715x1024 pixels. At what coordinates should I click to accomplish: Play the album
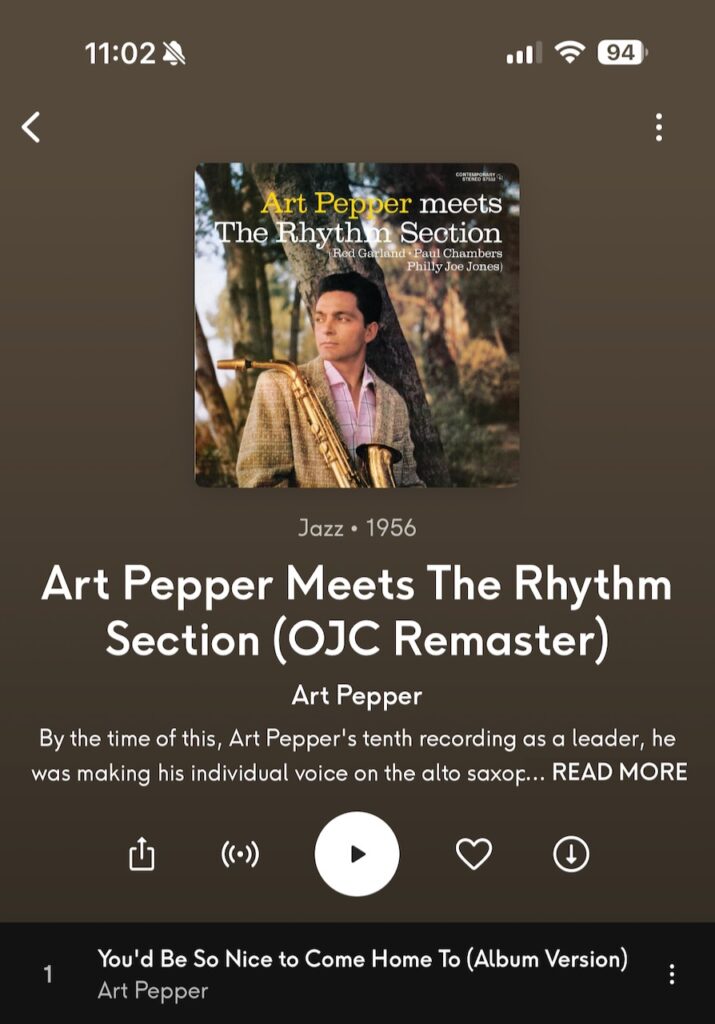(x=357, y=854)
